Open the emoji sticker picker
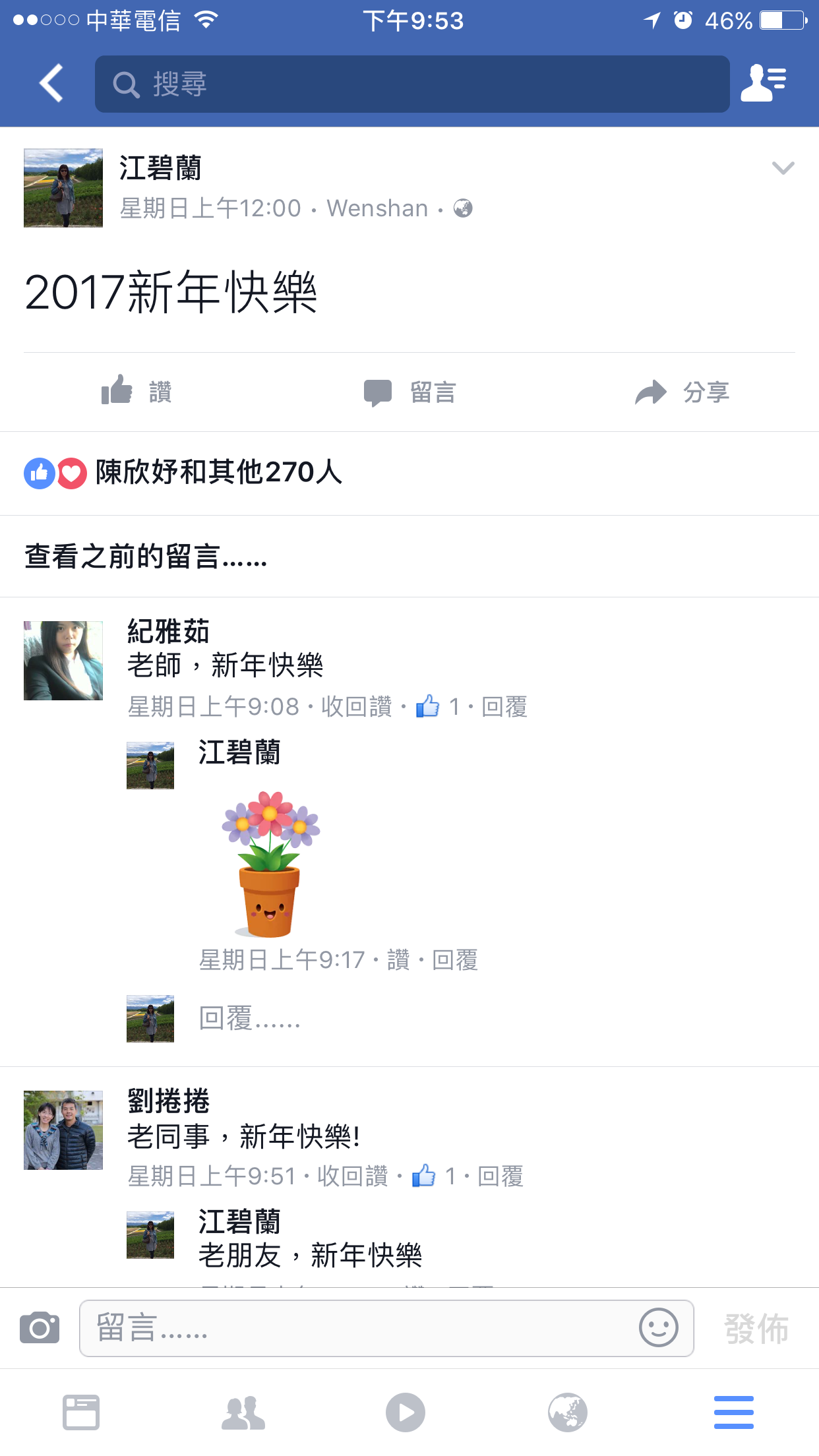 click(x=658, y=1327)
